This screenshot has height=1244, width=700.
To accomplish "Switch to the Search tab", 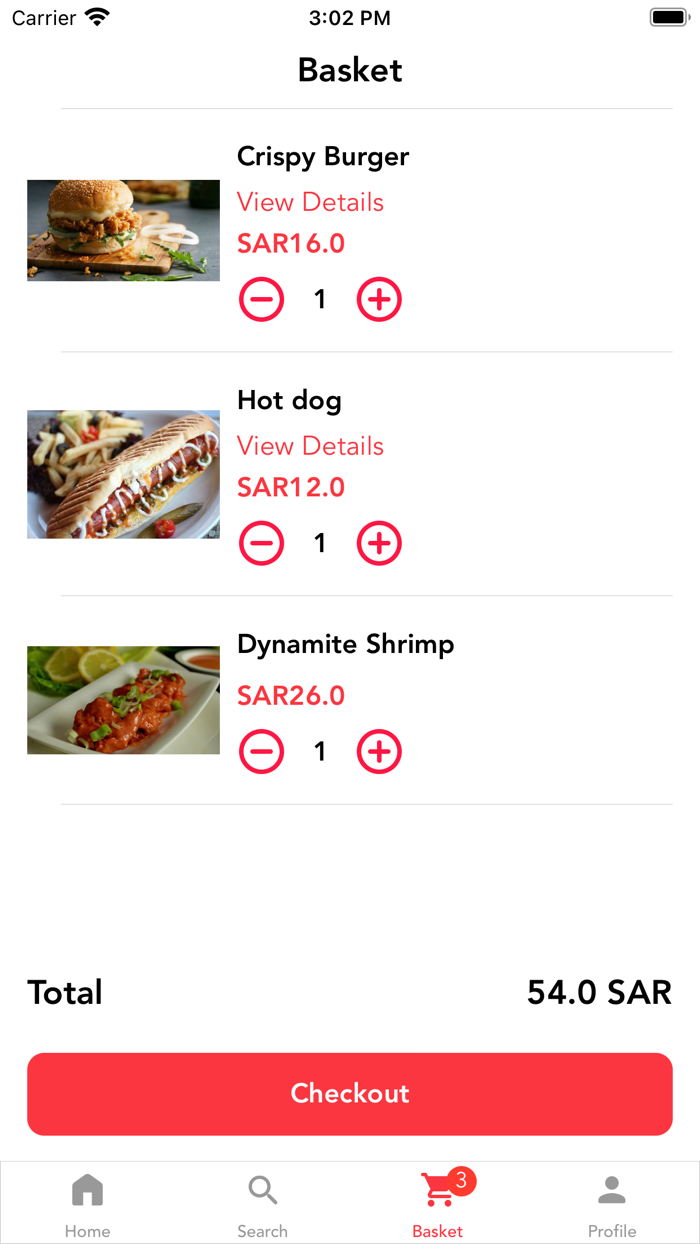I will click(x=262, y=1203).
